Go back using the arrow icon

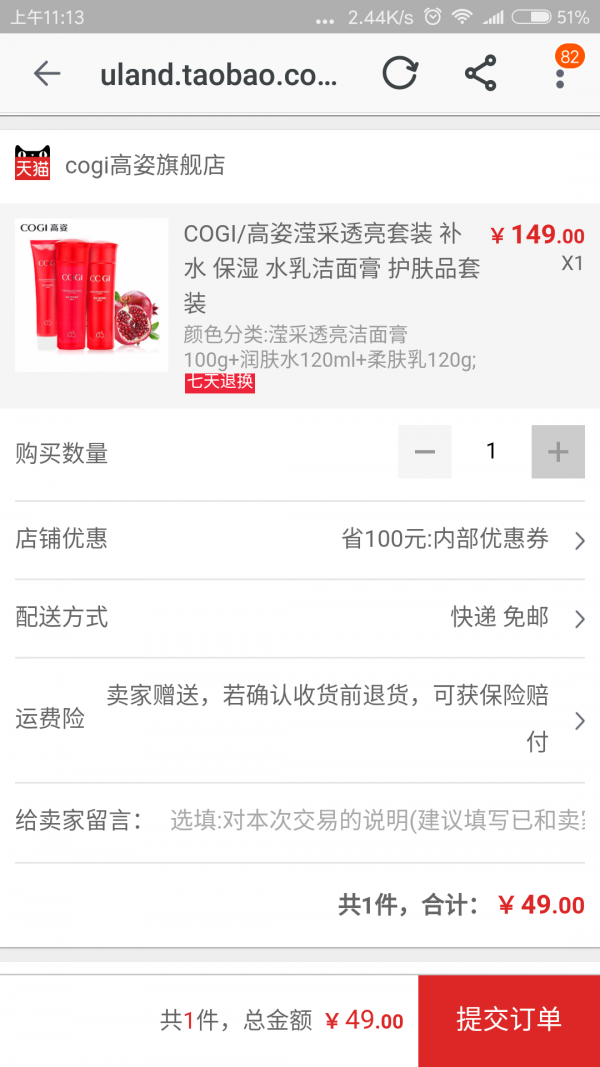[x=47, y=73]
